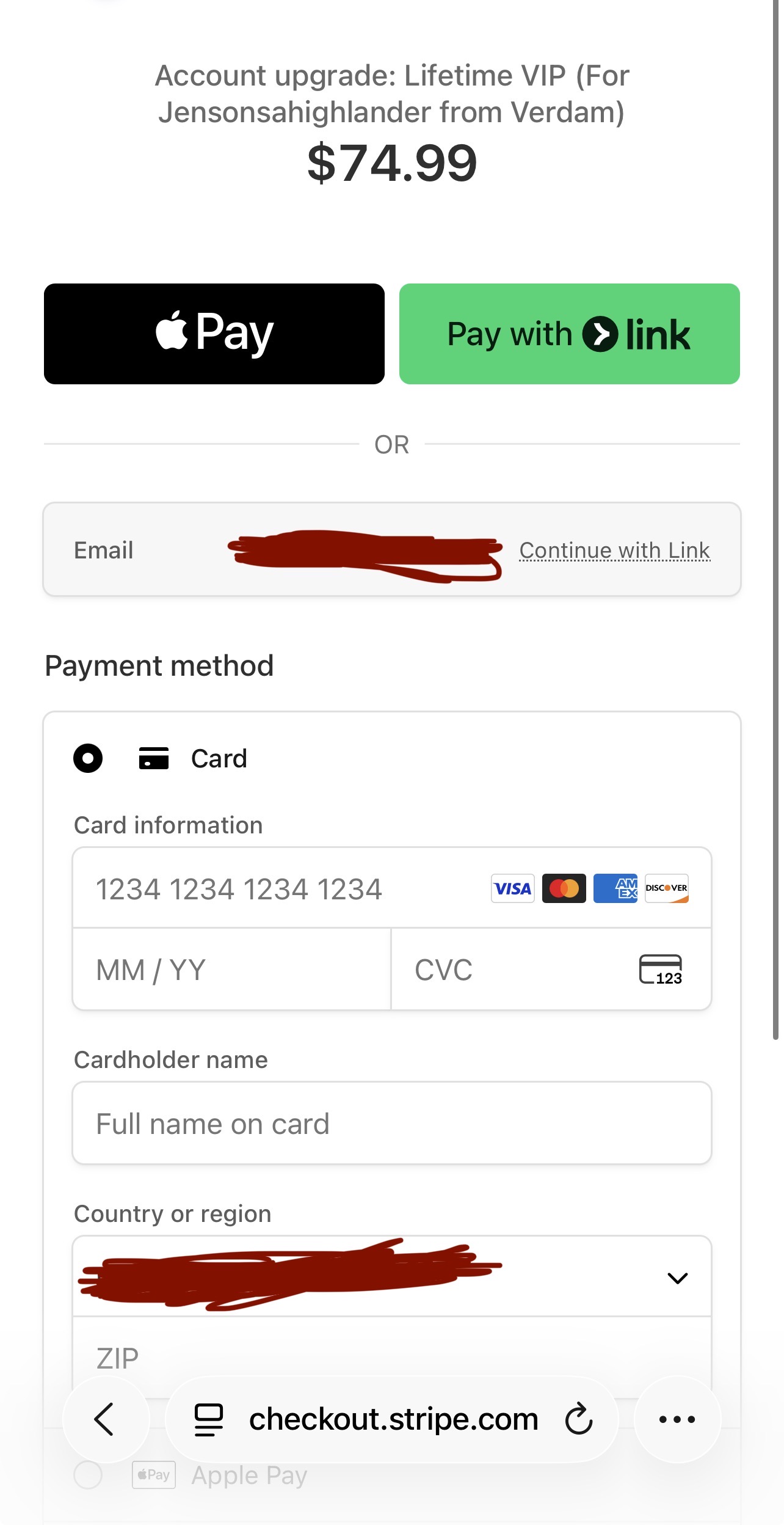
Task: Tap the Continue with Link link
Action: [614, 550]
